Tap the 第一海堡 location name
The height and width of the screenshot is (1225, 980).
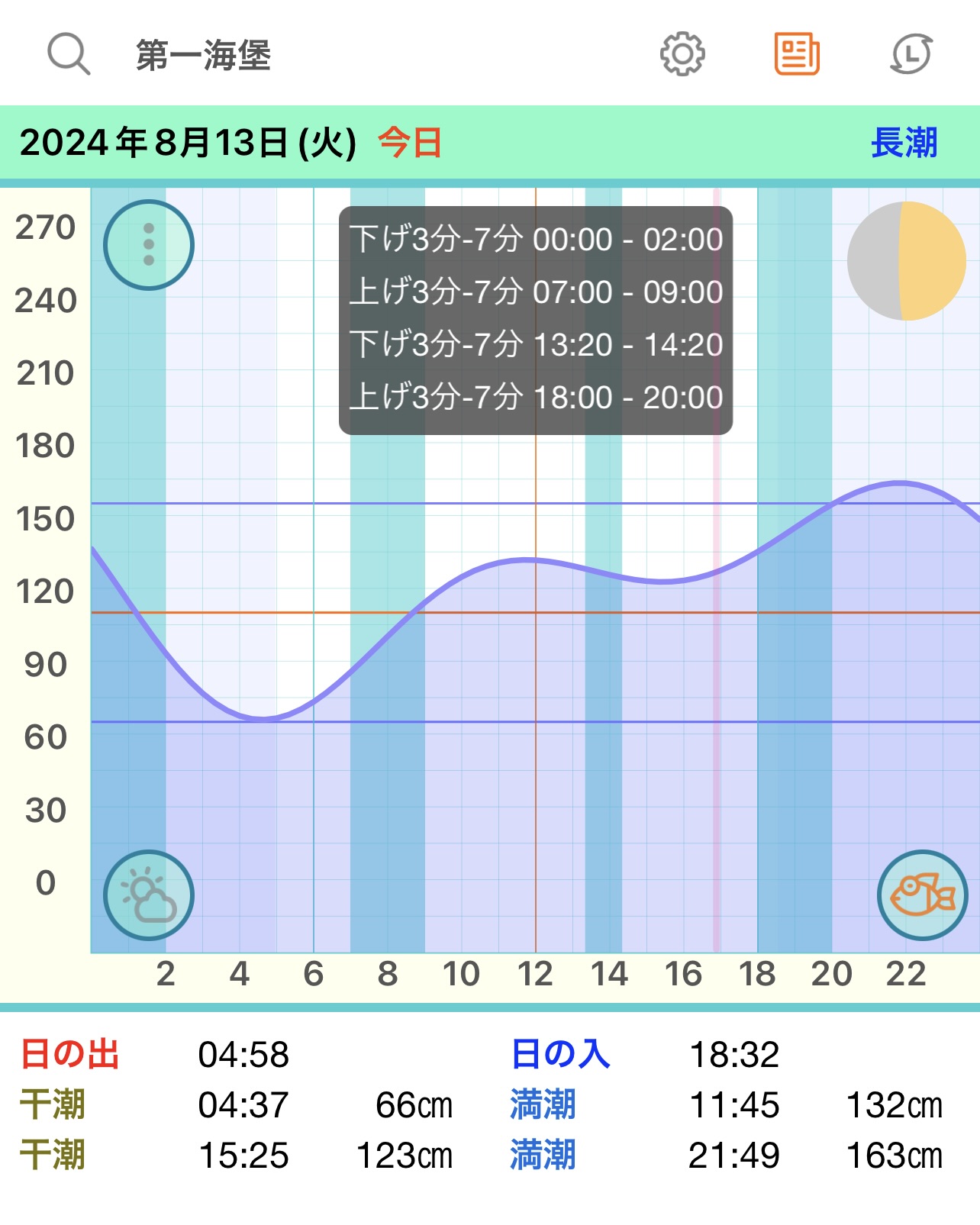point(203,56)
